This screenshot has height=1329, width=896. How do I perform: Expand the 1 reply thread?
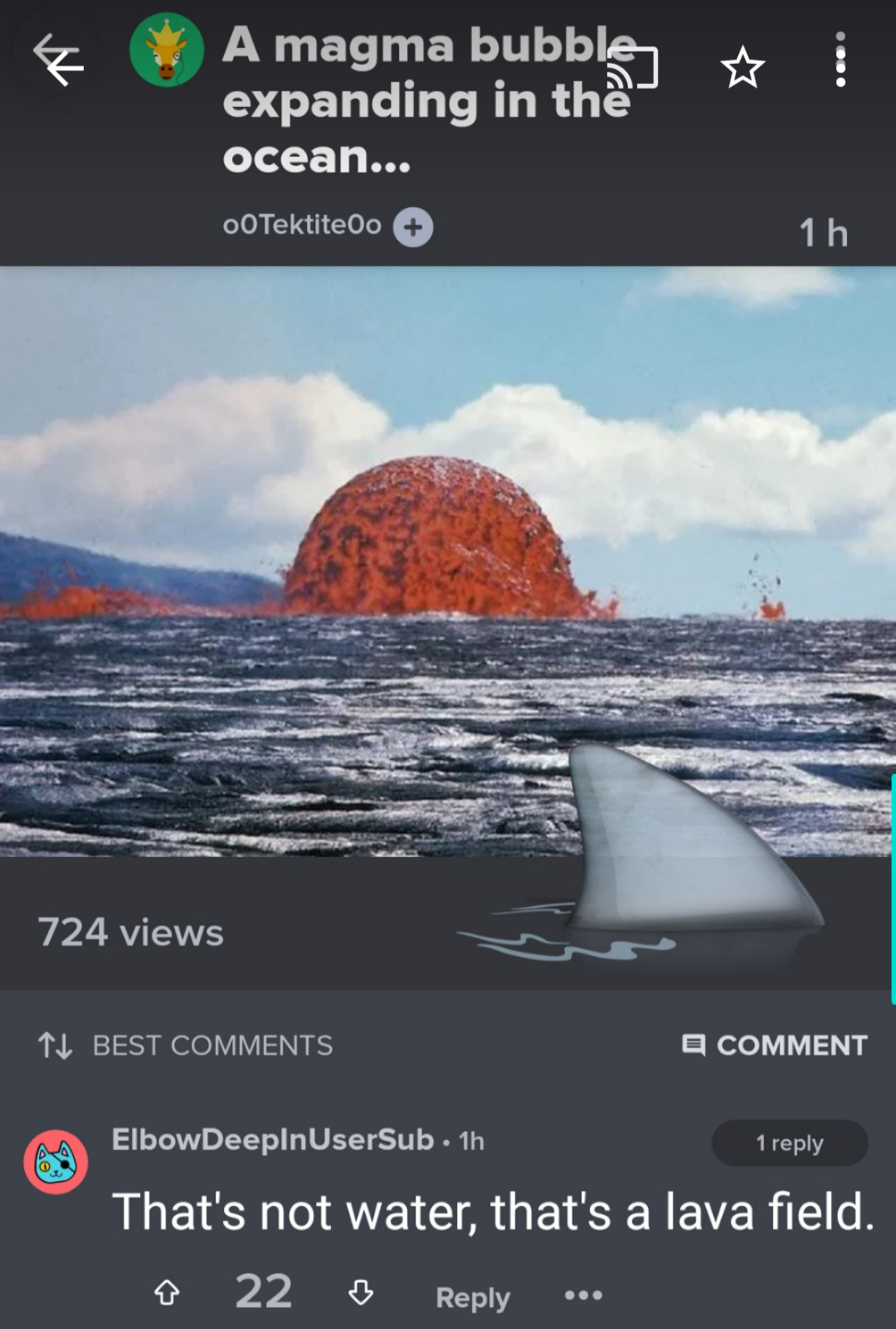(x=789, y=1143)
